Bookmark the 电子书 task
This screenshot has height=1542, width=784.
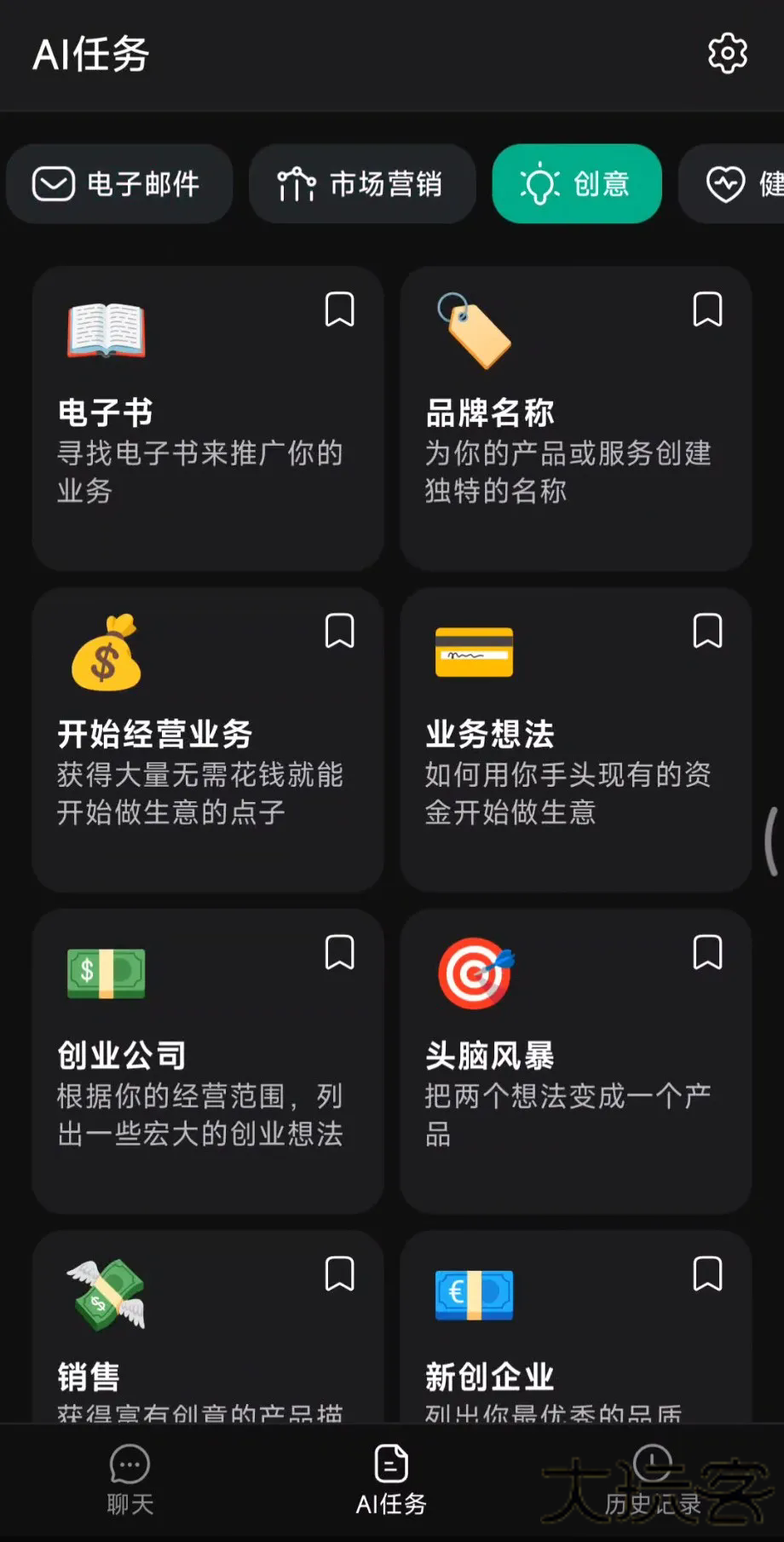point(339,310)
